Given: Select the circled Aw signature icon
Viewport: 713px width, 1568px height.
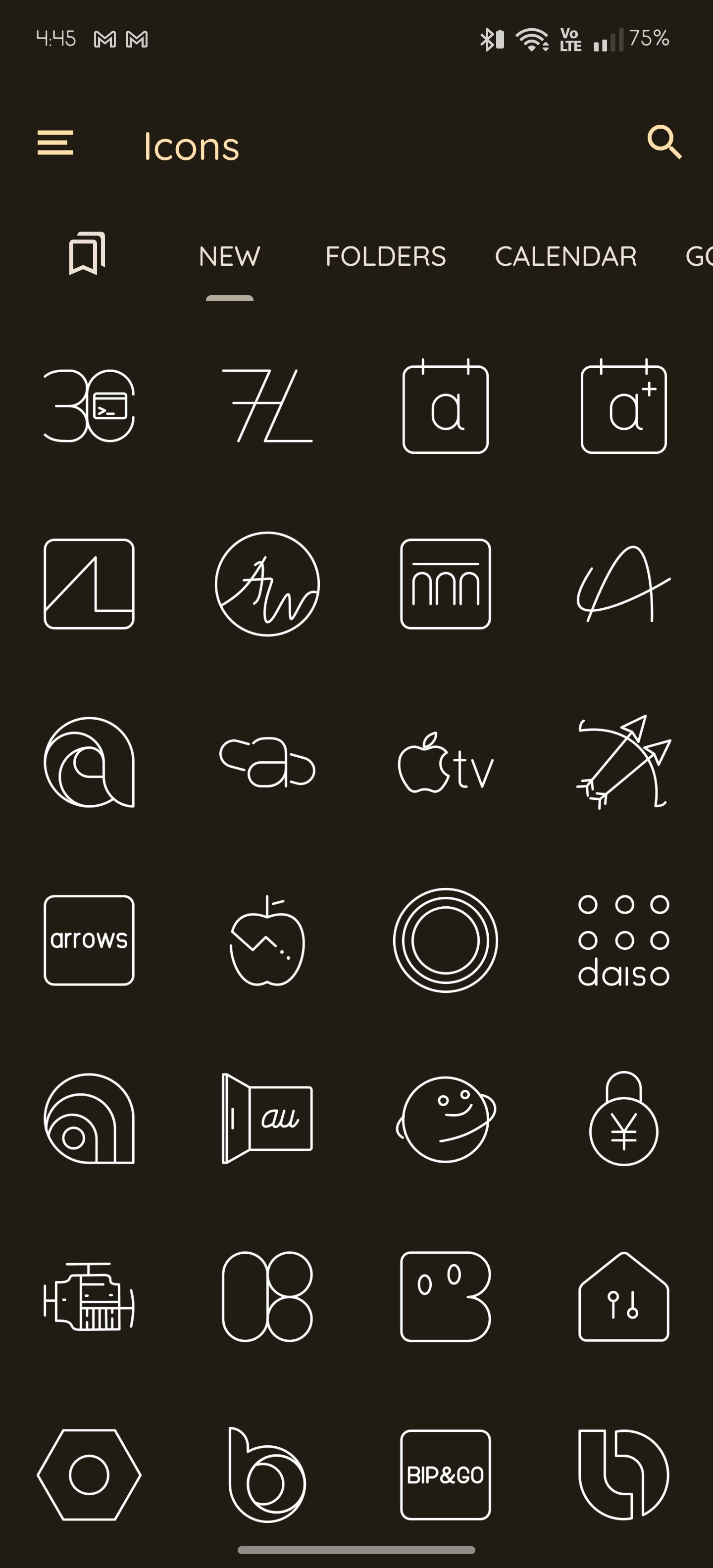Looking at the screenshot, I should click(x=267, y=584).
